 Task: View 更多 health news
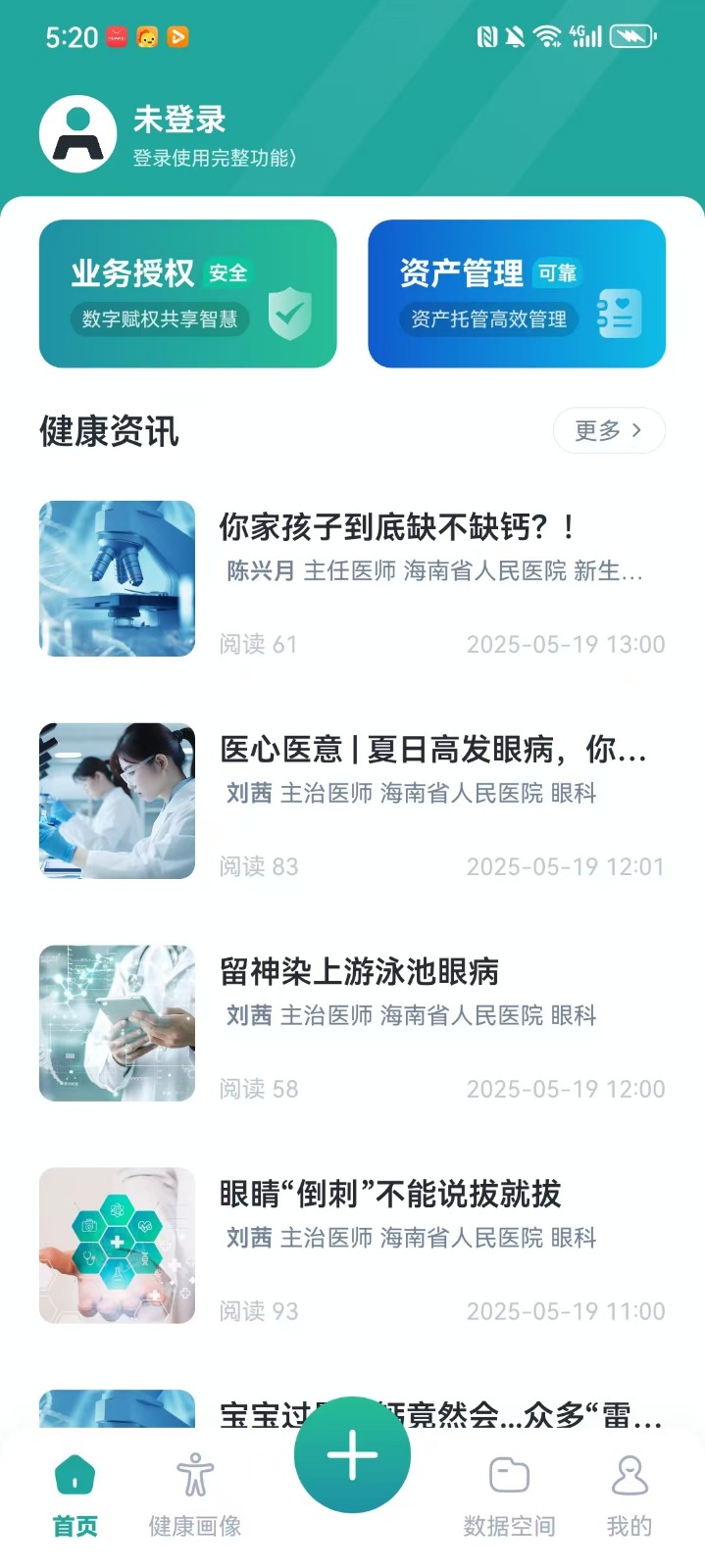[x=609, y=430]
